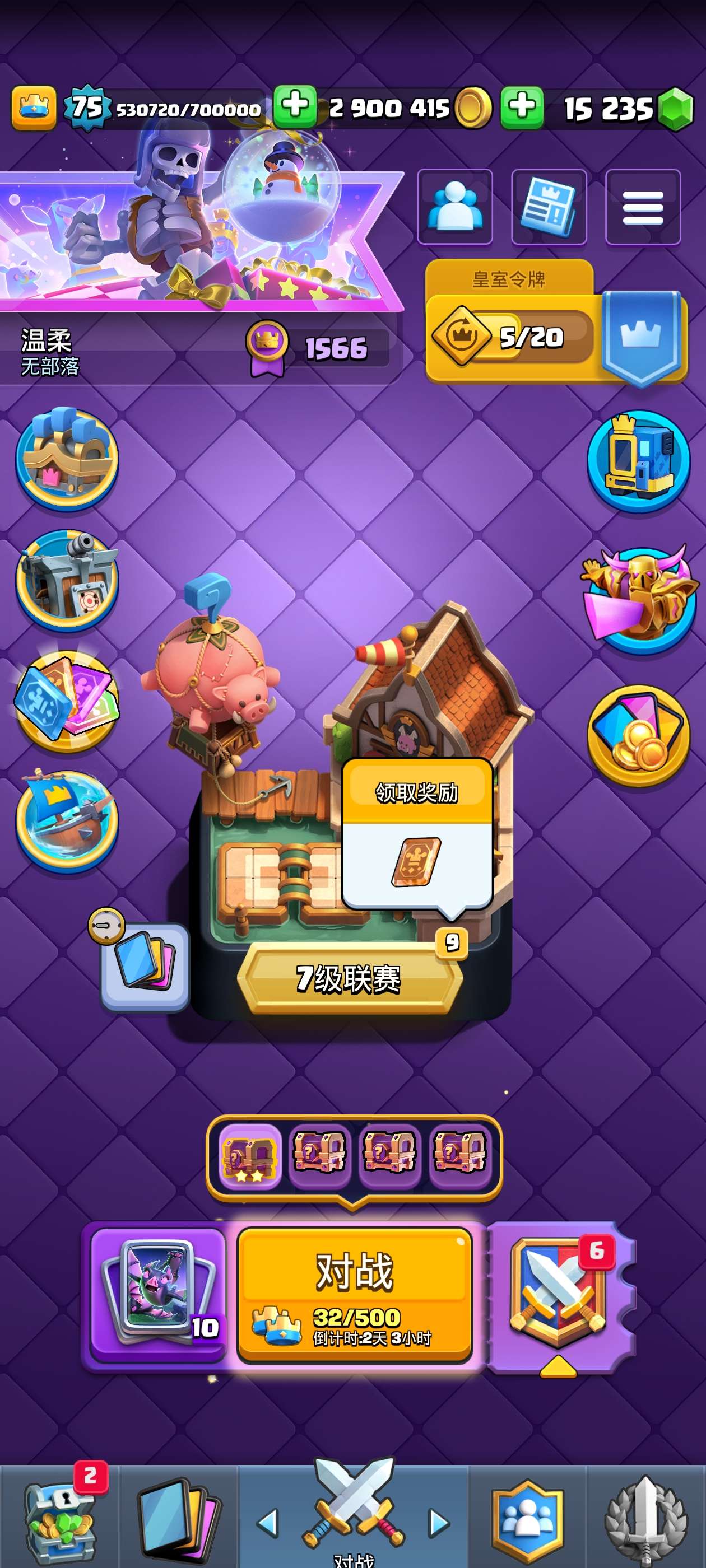Open game mode selector with crossed swords
The image size is (706, 1568).
558,1294
